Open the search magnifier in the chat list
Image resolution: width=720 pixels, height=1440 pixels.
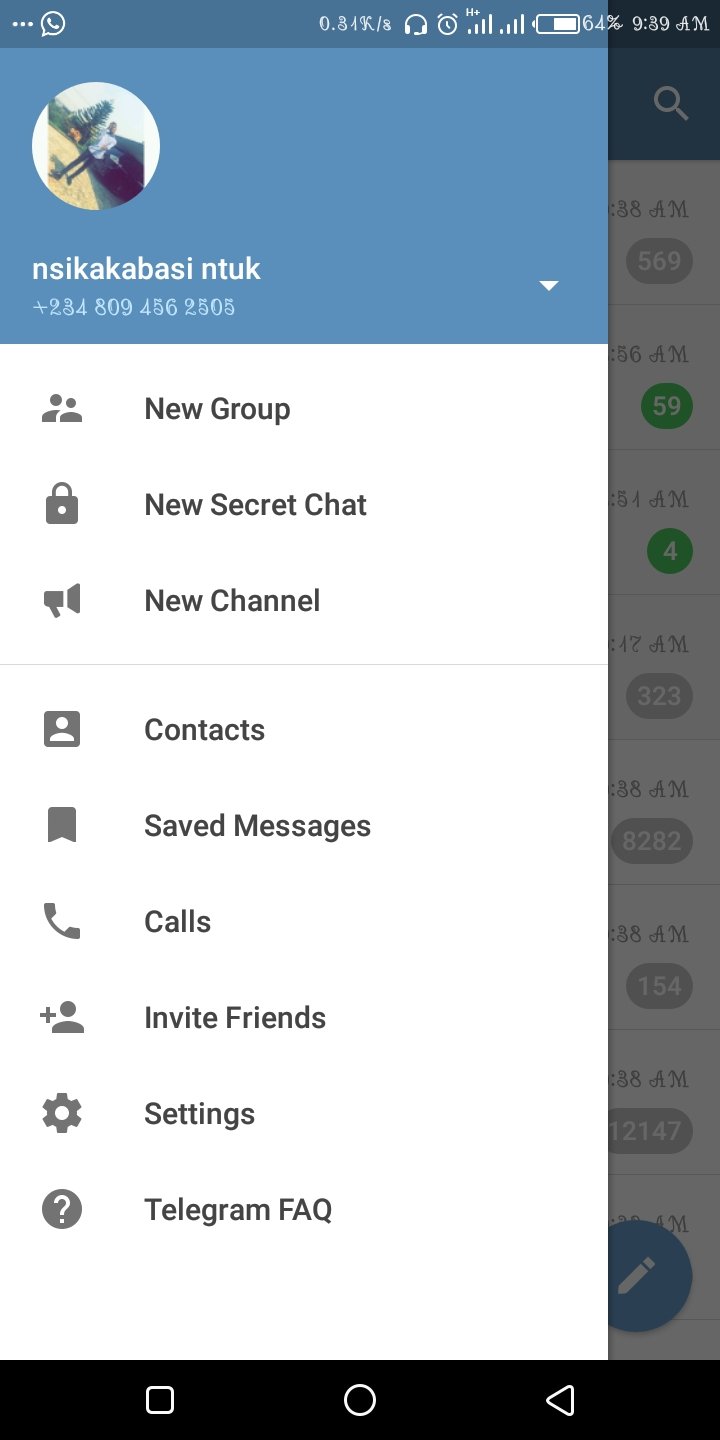click(x=670, y=103)
